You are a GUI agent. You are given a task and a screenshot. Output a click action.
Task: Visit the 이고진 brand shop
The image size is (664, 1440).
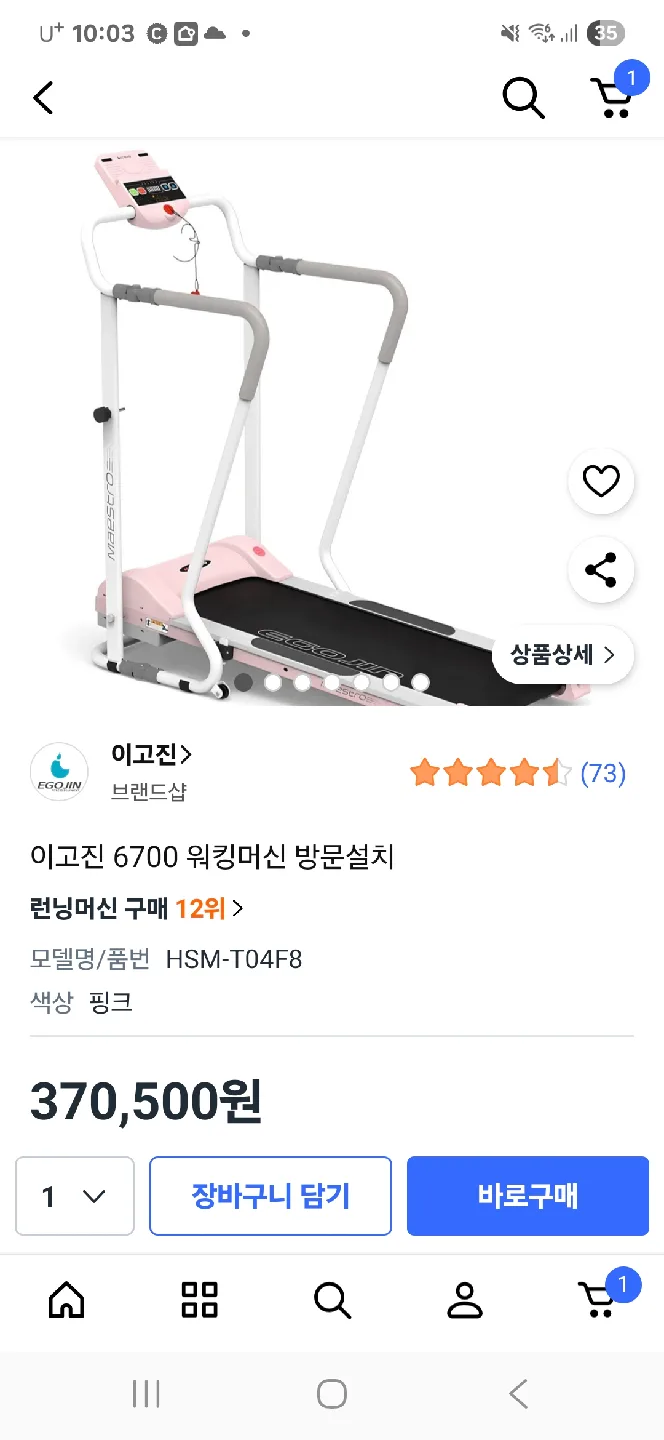coord(151,754)
